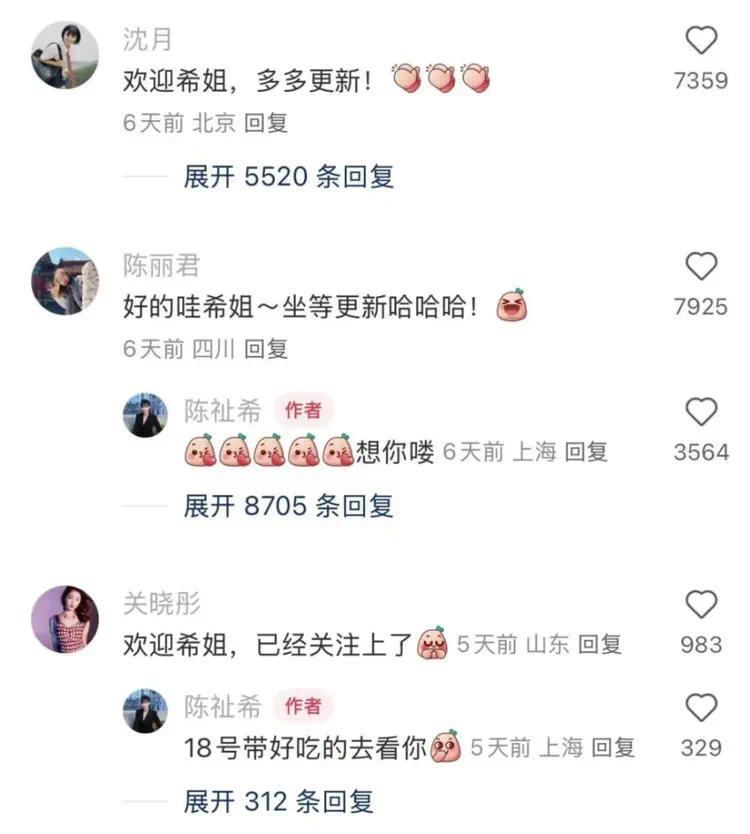Viewport: 750px width, 834px height.
Task: Like 陈丽君's comment
Action: pos(701,267)
